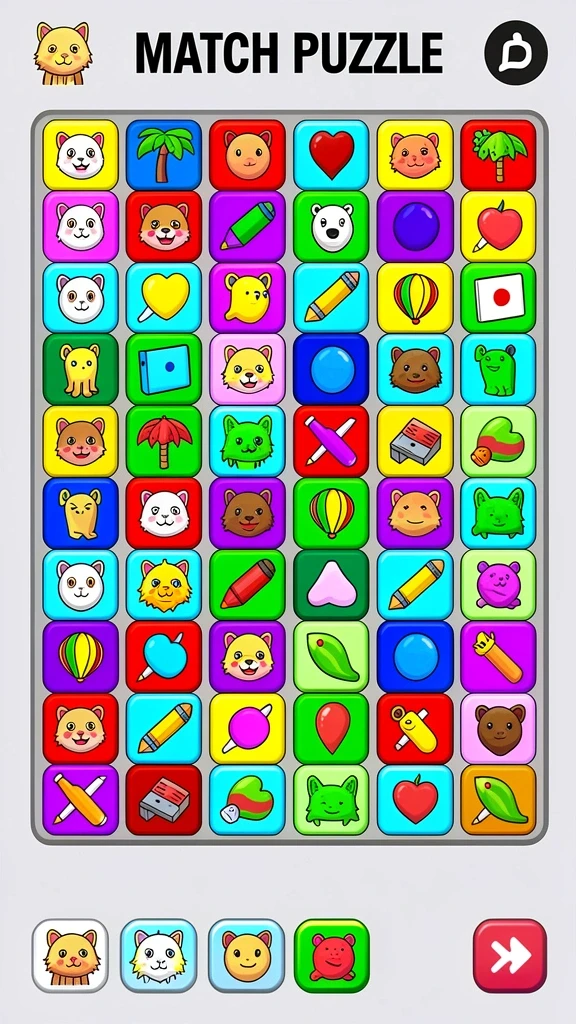Tap the magenta ball tile on yellow

pos(248,728)
